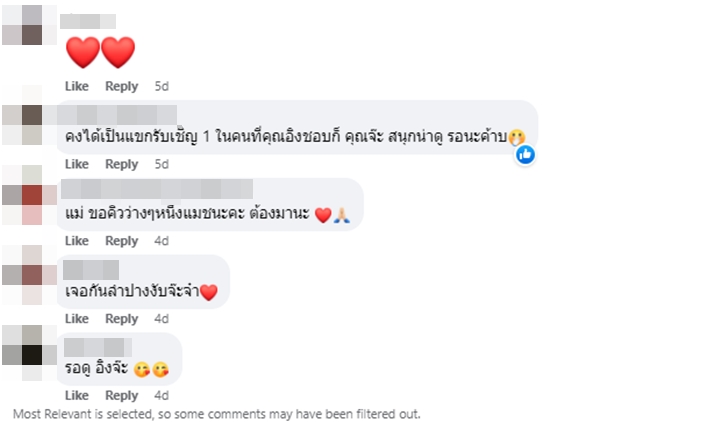The image size is (728, 422).
Task: Like the comment รอดู อิงจ๊ะ
Action: [77, 396]
